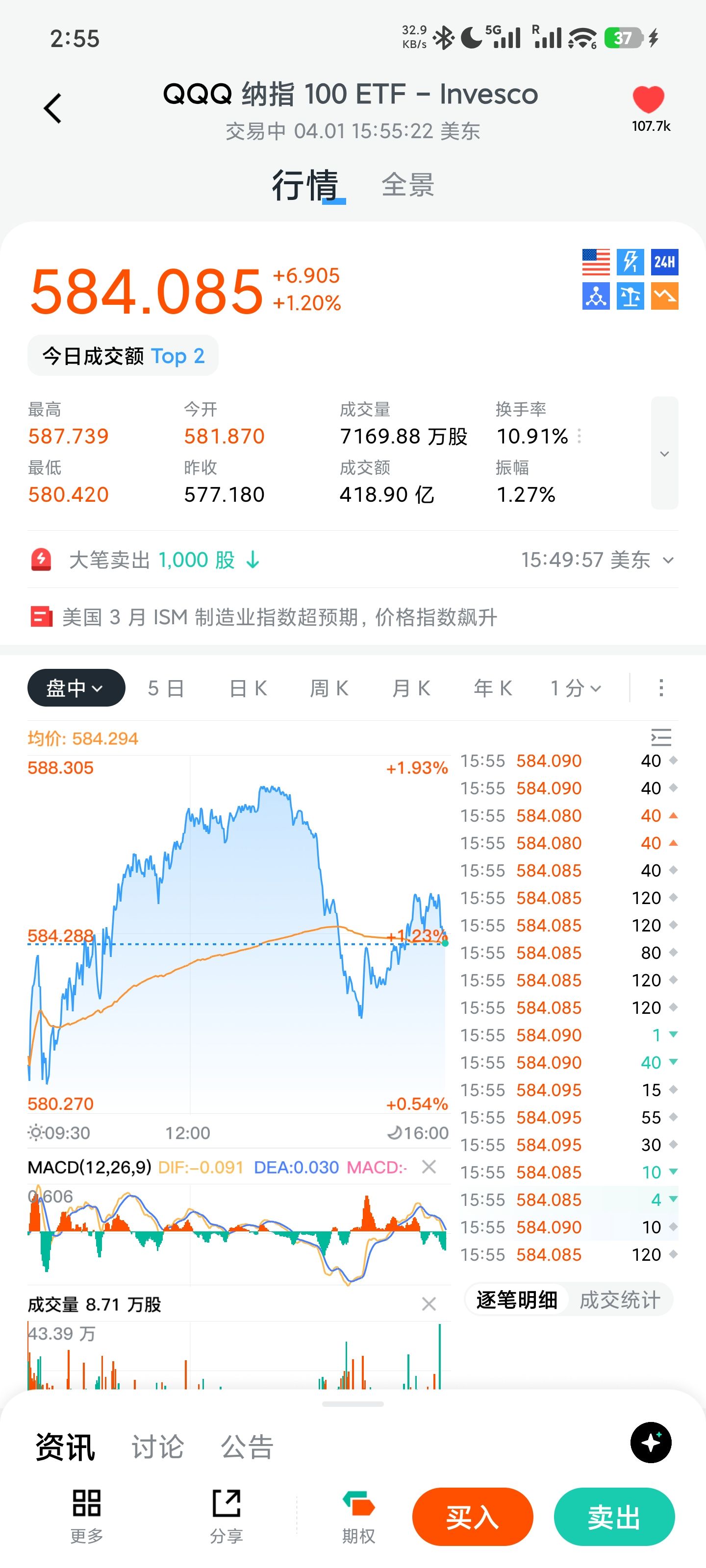Tap the 买入 button
Viewport: 706px width, 1568px height.
tap(472, 1517)
